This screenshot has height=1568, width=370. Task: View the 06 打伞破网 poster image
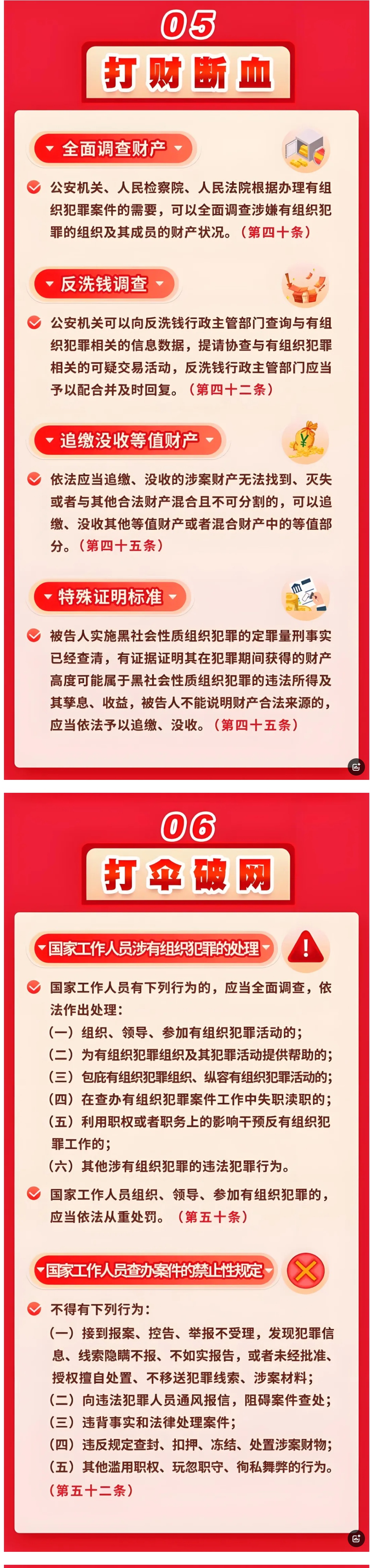[x=185, y=1175]
